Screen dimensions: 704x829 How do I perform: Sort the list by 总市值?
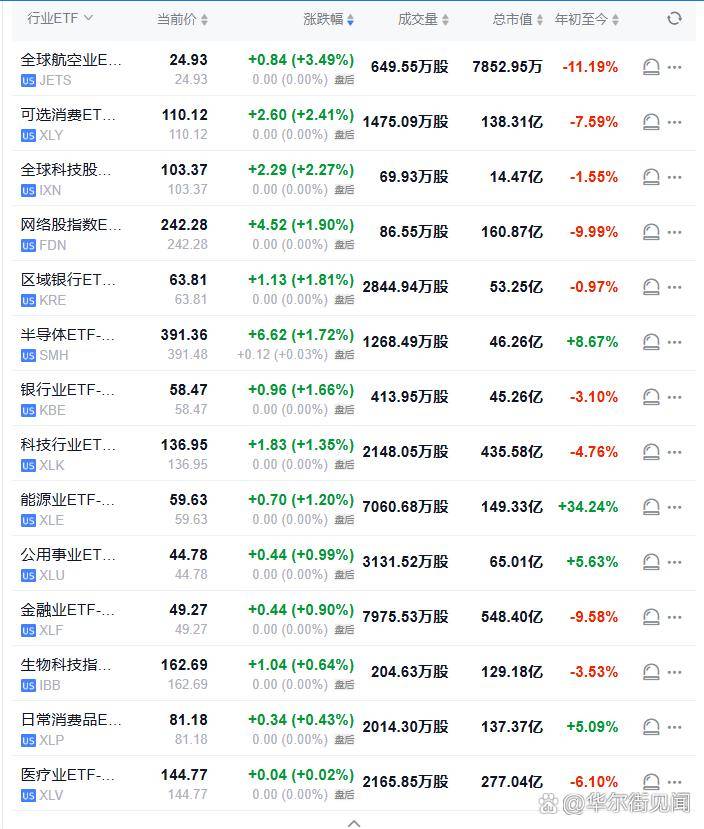[518, 19]
